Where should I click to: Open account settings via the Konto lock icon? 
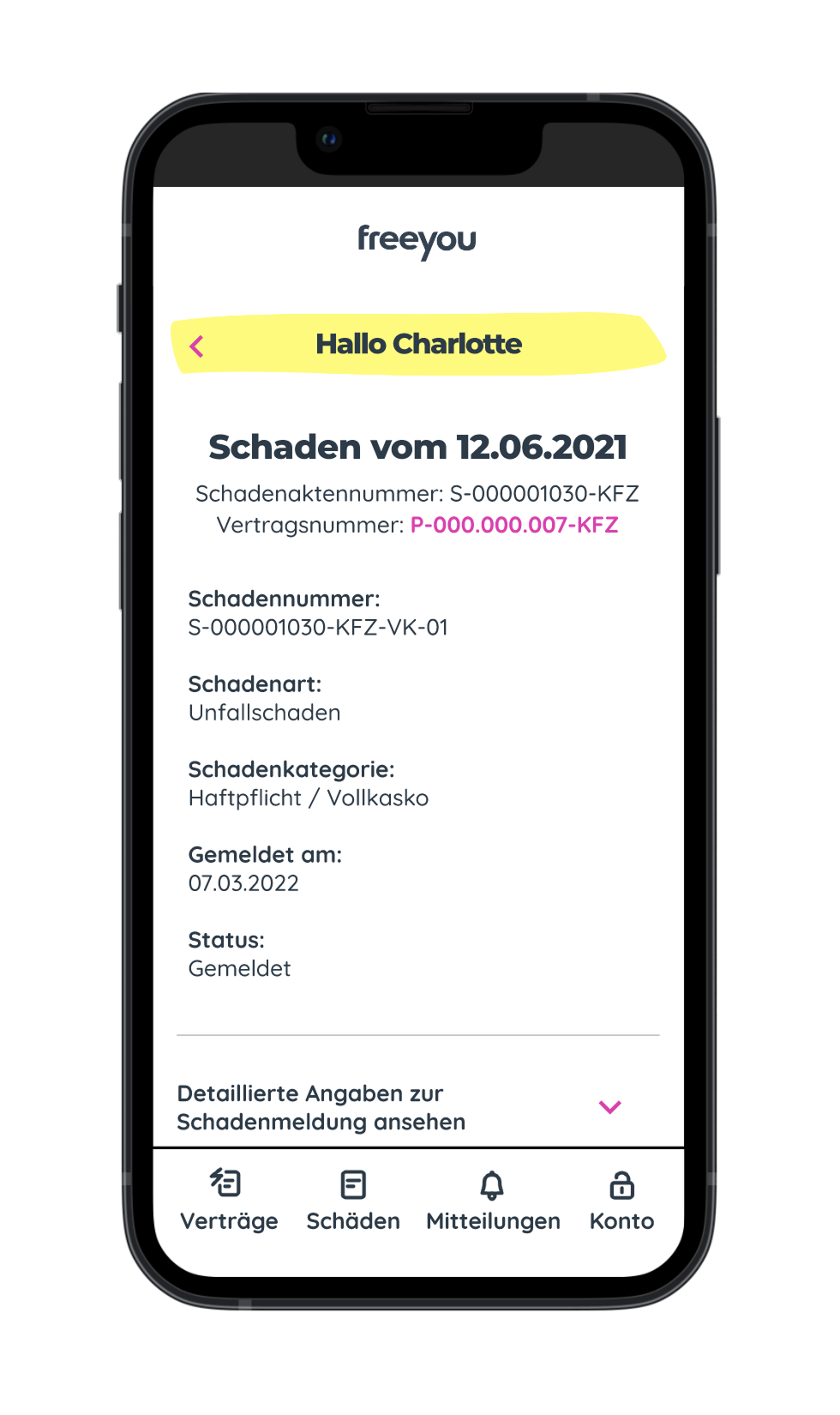point(621,1186)
